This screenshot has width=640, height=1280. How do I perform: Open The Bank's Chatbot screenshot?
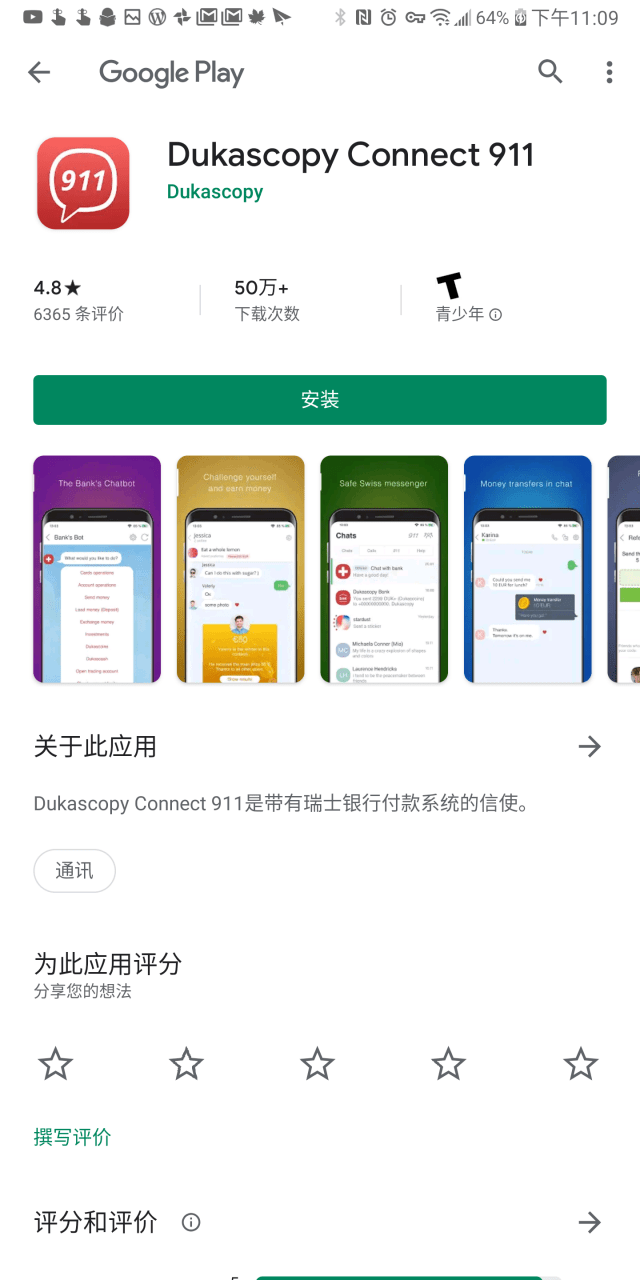pos(97,570)
